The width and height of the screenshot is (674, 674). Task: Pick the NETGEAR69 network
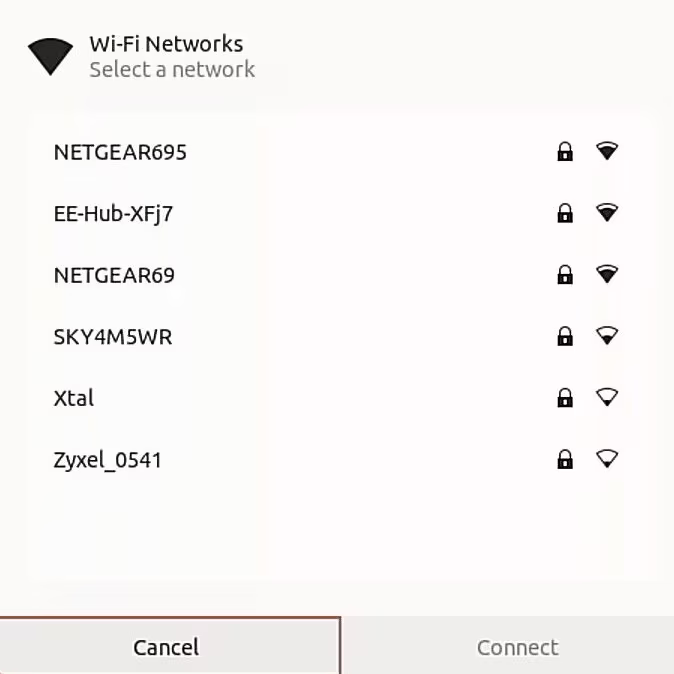(x=114, y=275)
